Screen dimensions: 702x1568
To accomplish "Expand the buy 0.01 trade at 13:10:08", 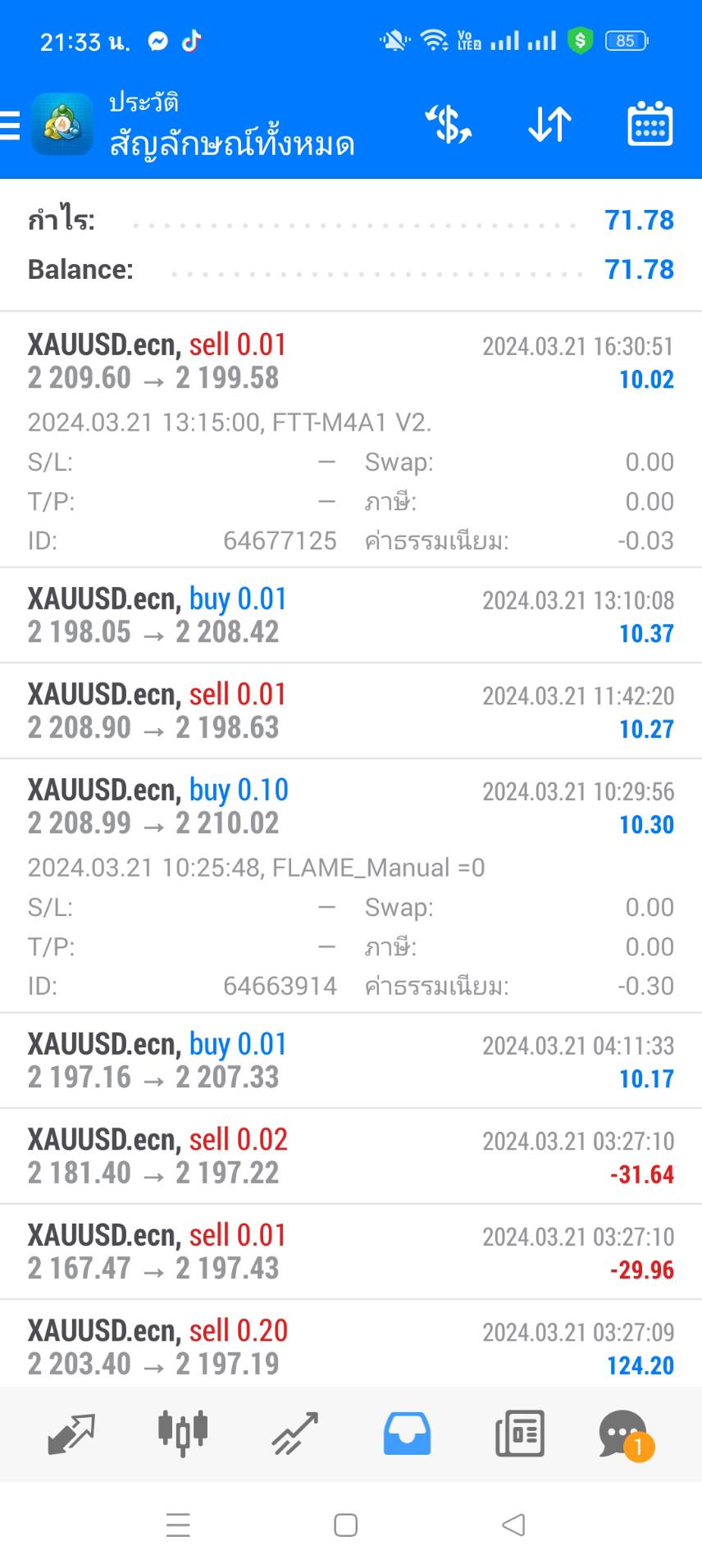I will [x=351, y=615].
